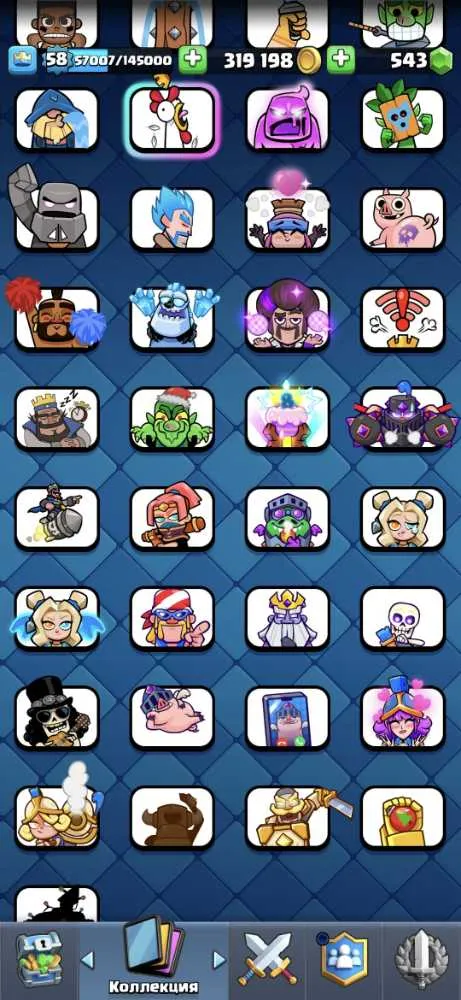Choose the phone call king emote

pos(288,716)
